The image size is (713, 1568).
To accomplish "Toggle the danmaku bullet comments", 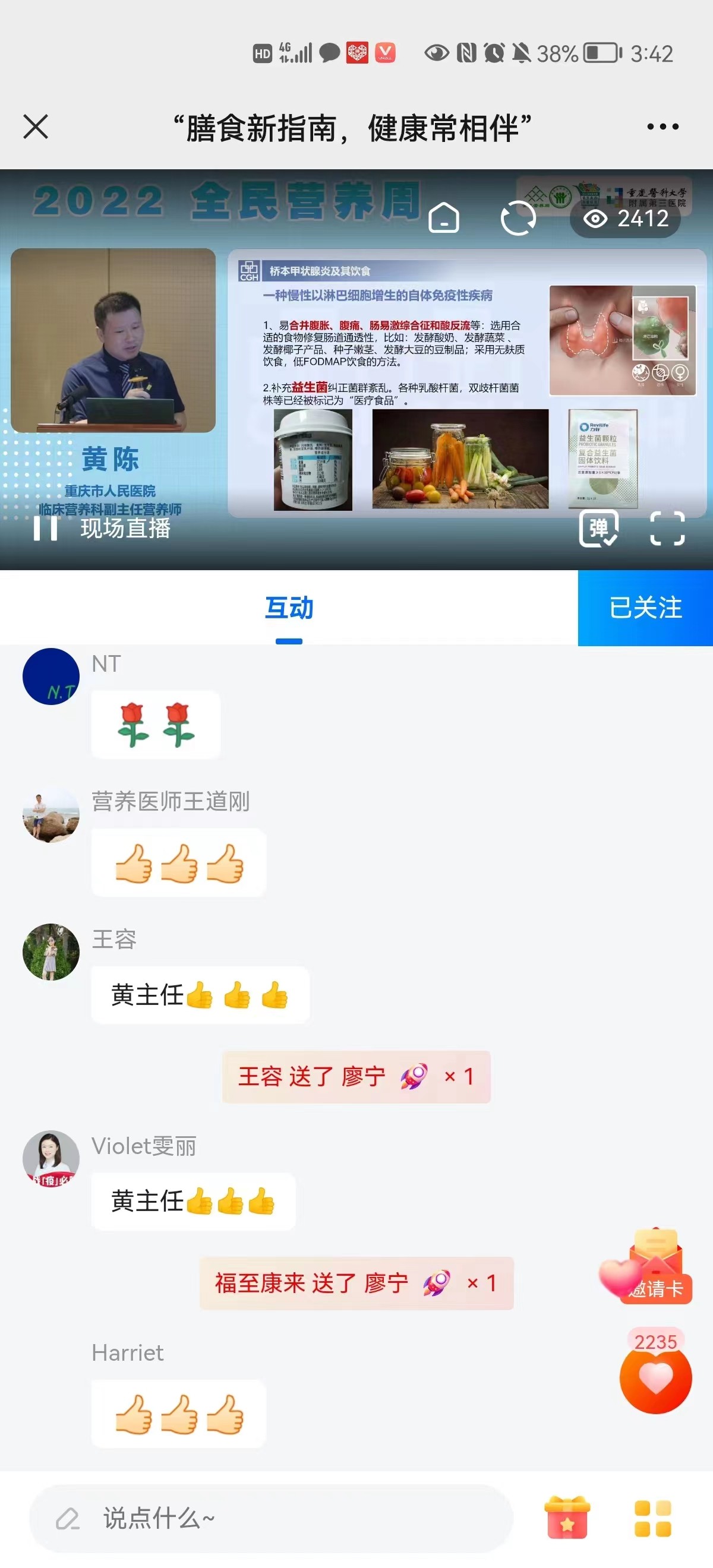I will [x=598, y=528].
